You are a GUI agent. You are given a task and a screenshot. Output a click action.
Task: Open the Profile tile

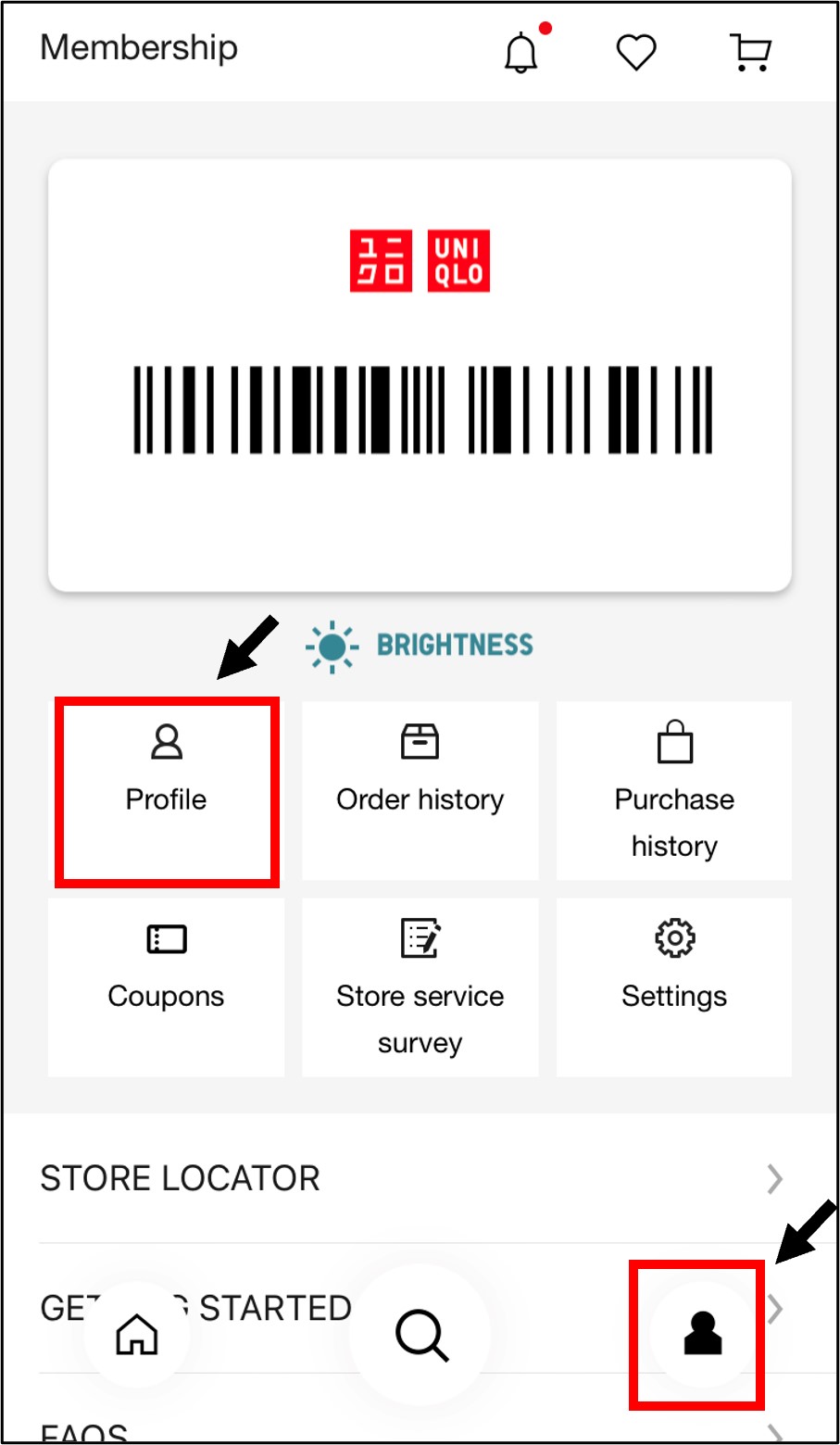(167, 790)
